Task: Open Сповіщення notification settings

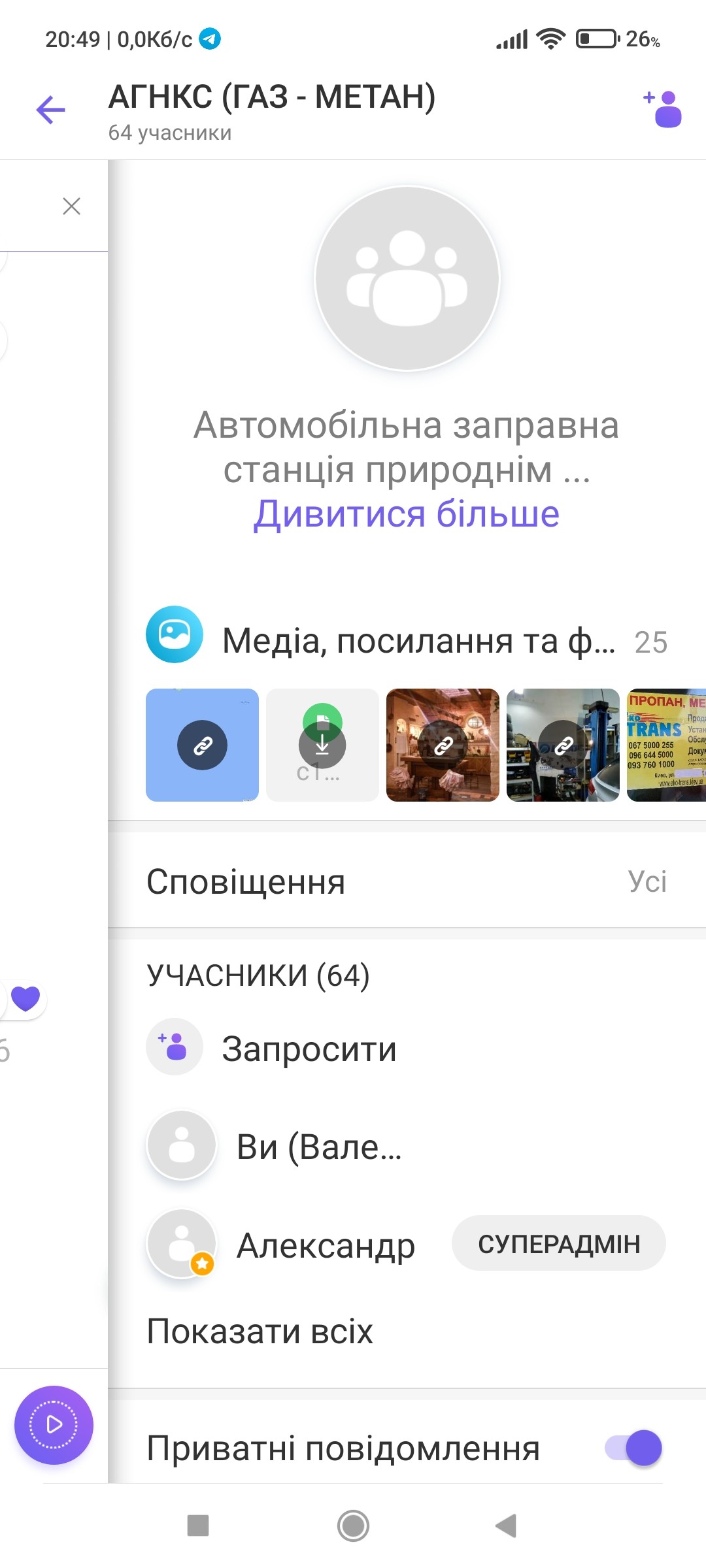Action: (405, 881)
